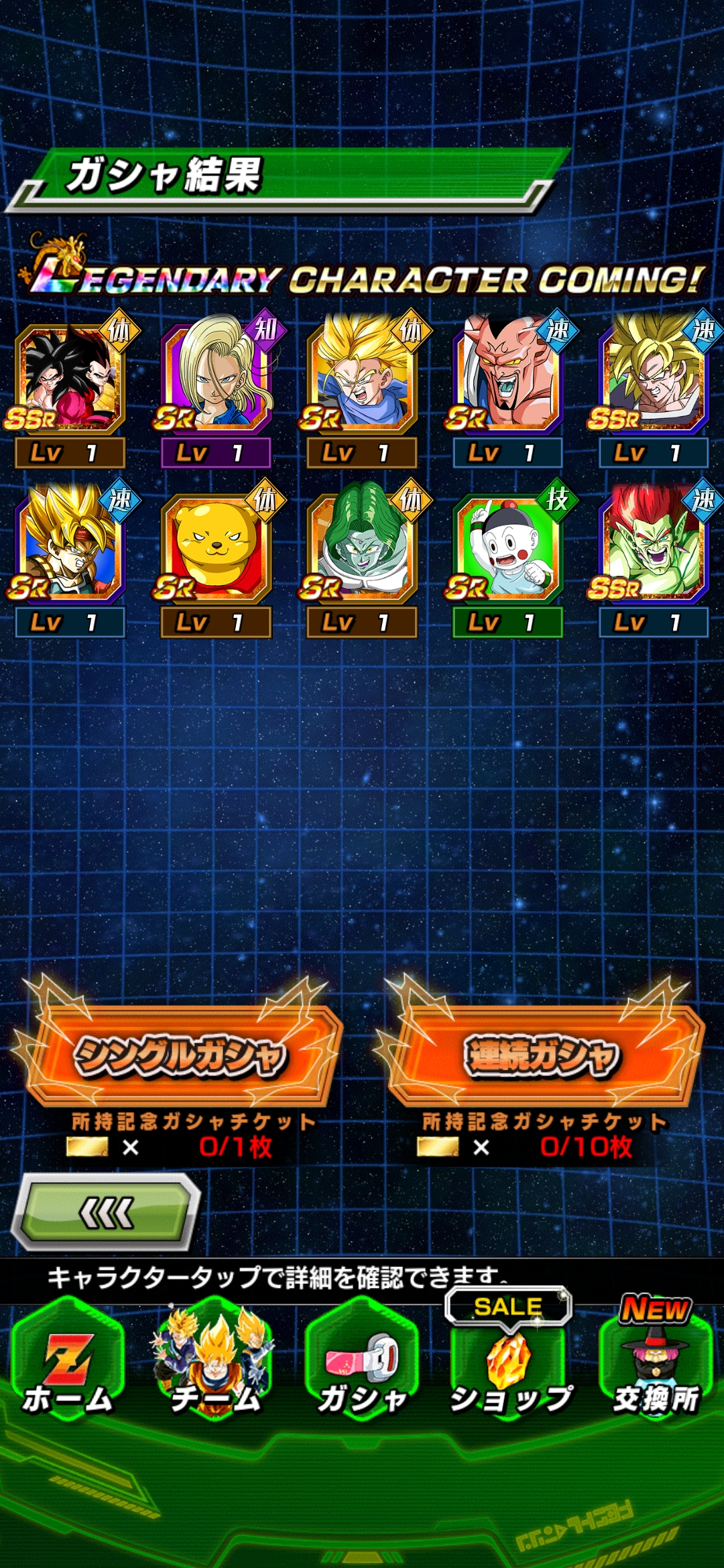
Task: Switch to the 交換所 exchange tab
Action: pyautogui.click(x=656, y=1367)
